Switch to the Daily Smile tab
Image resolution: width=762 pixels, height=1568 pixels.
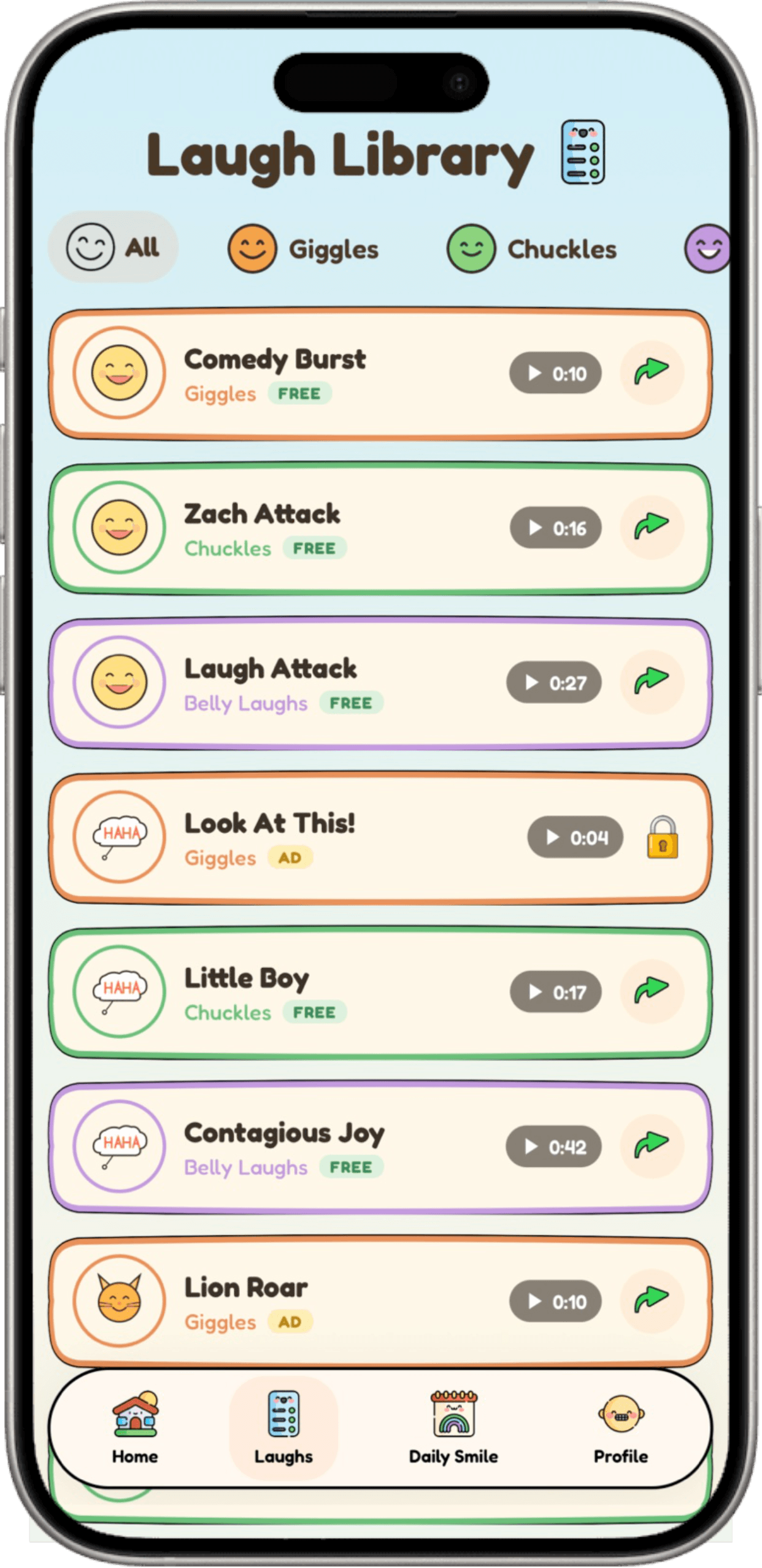[x=453, y=1427]
